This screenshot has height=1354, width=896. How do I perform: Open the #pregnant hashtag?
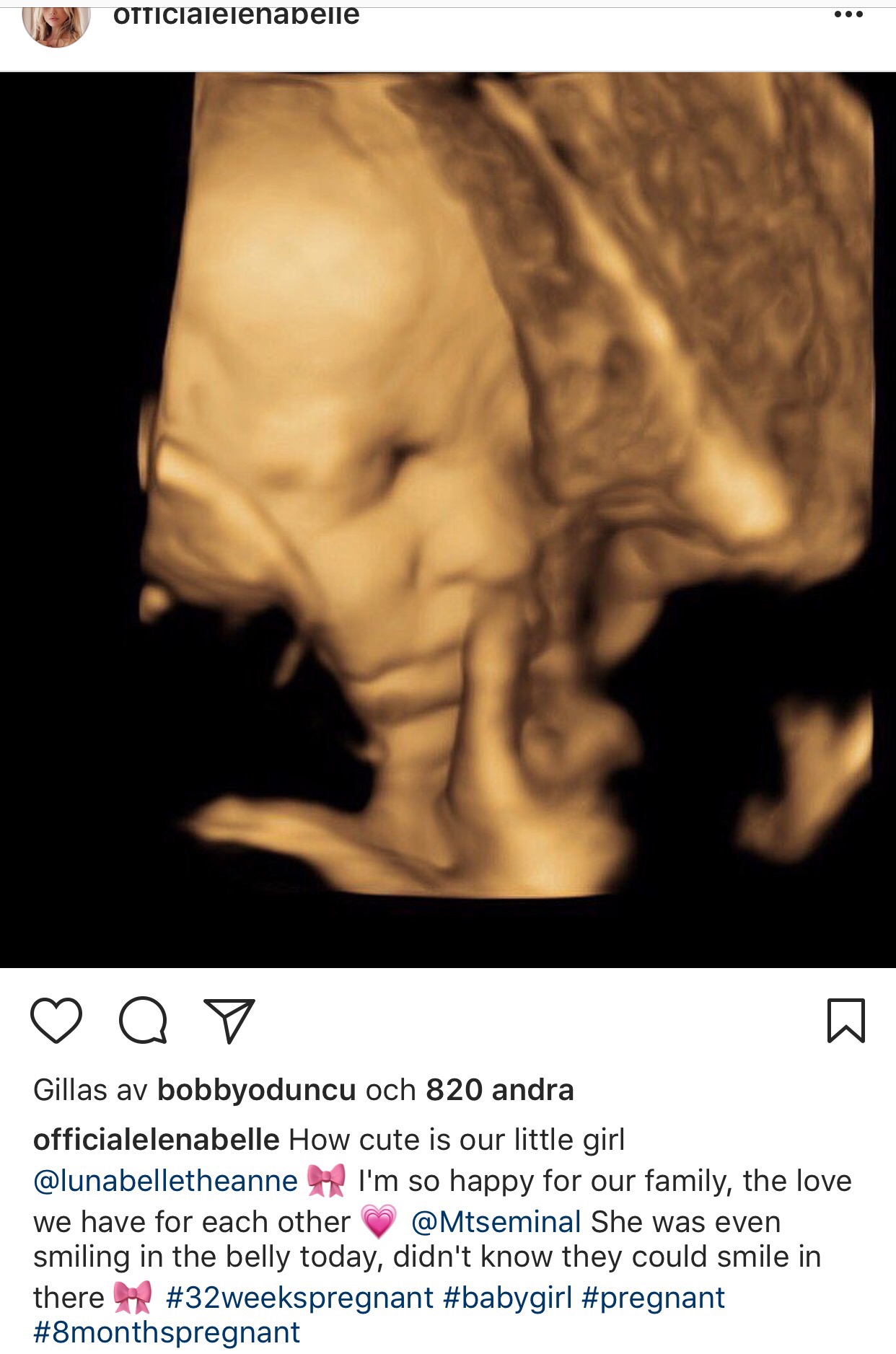(x=653, y=1298)
